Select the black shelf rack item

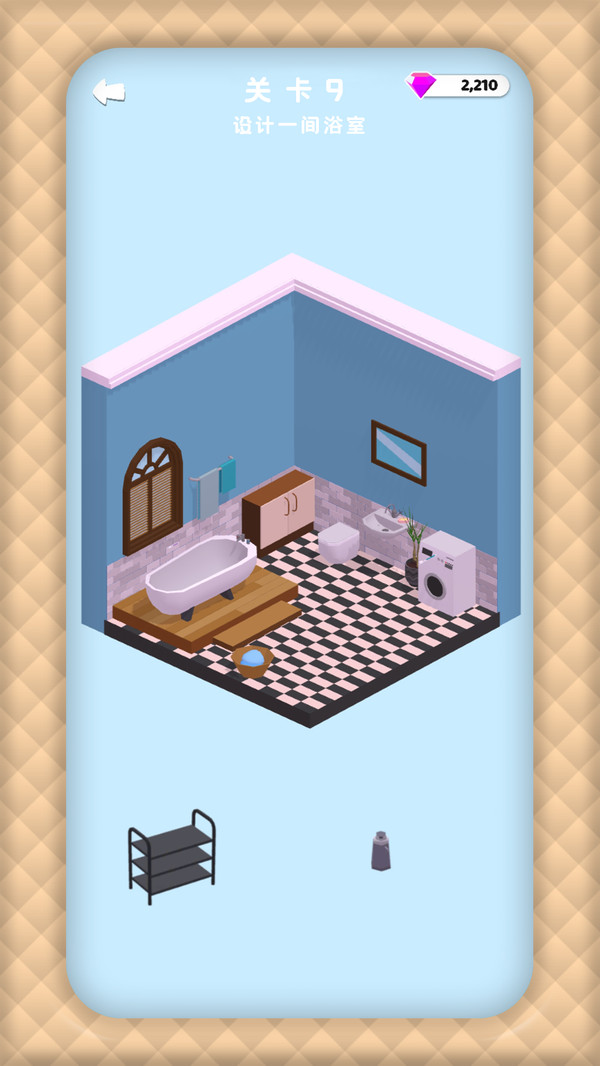tap(171, 856)
